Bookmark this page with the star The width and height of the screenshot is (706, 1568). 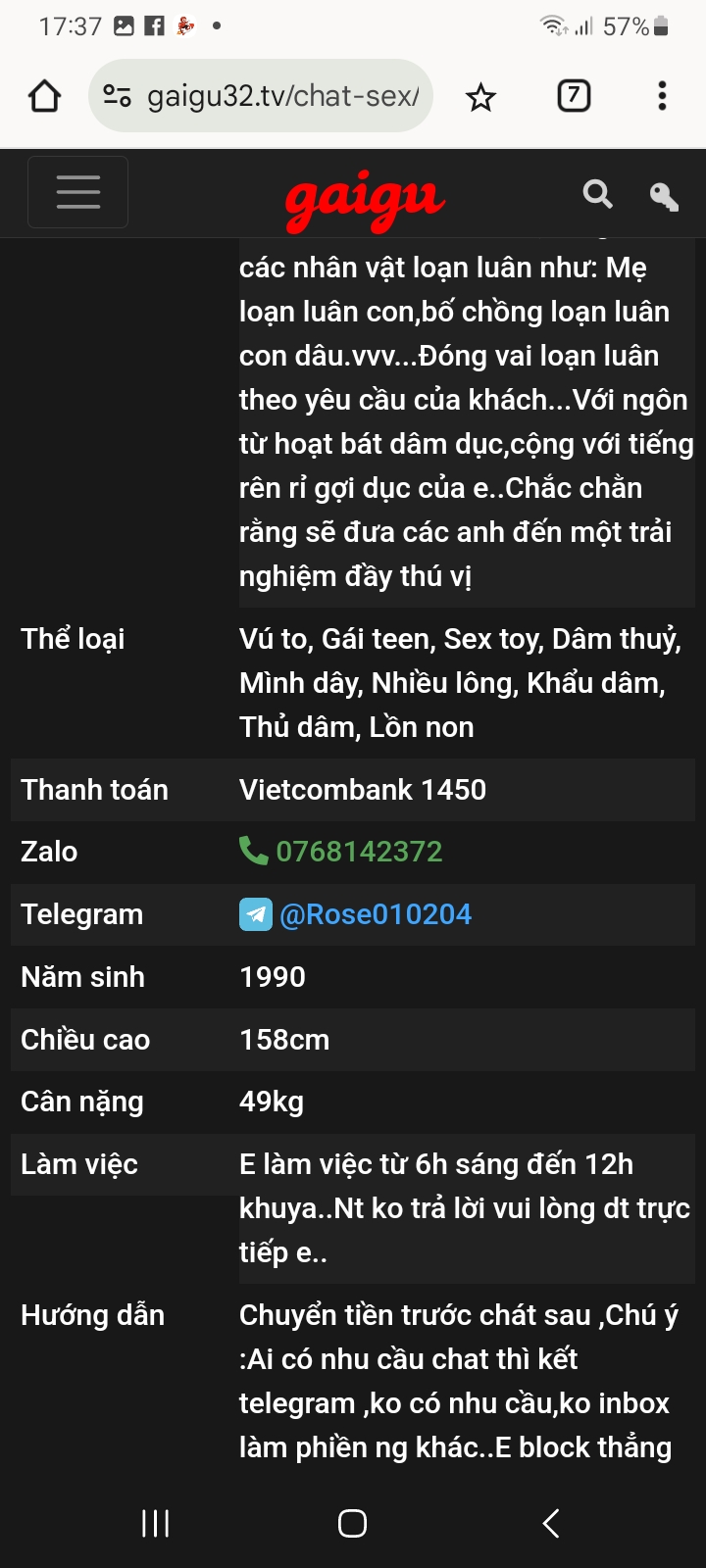click(480, 97)
